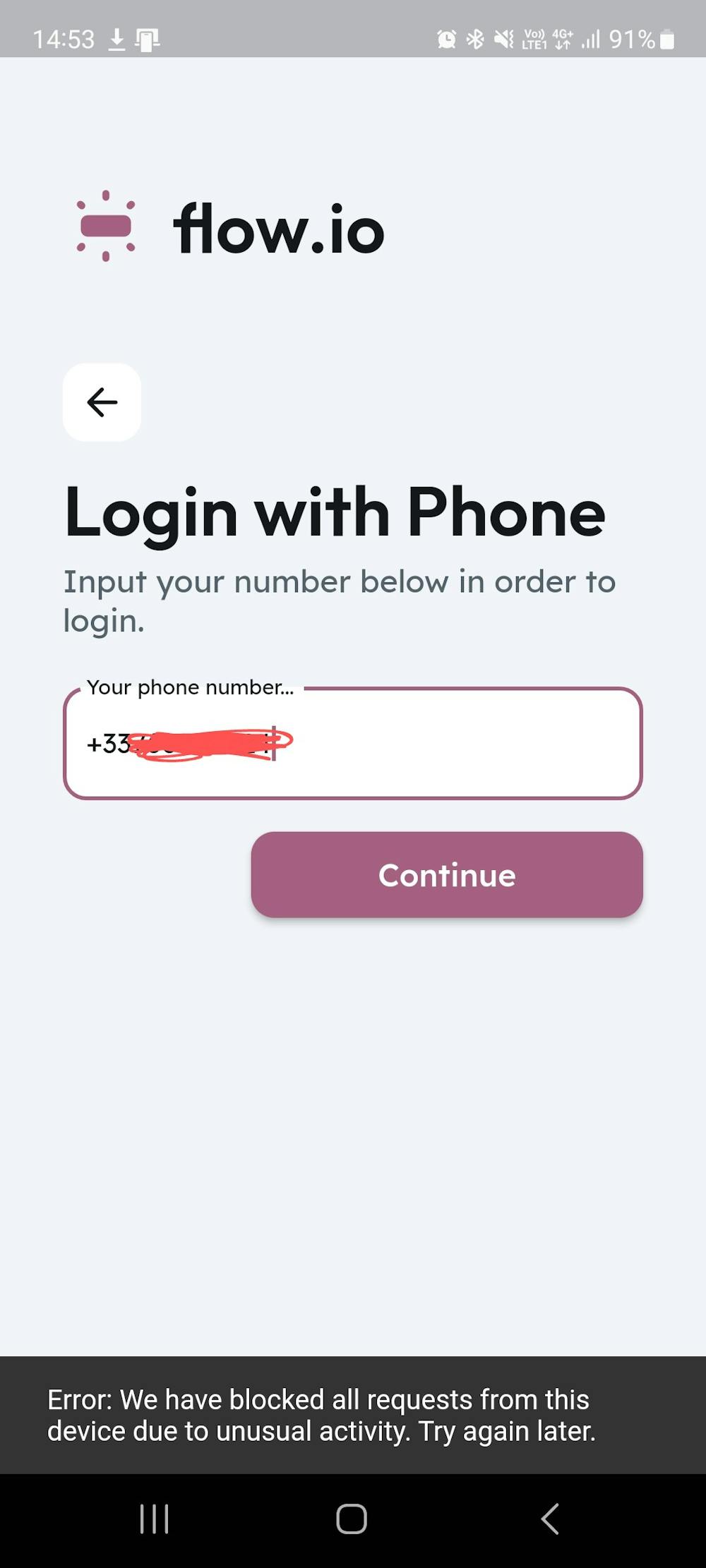Continue with the entered phone number

(447, 875)
